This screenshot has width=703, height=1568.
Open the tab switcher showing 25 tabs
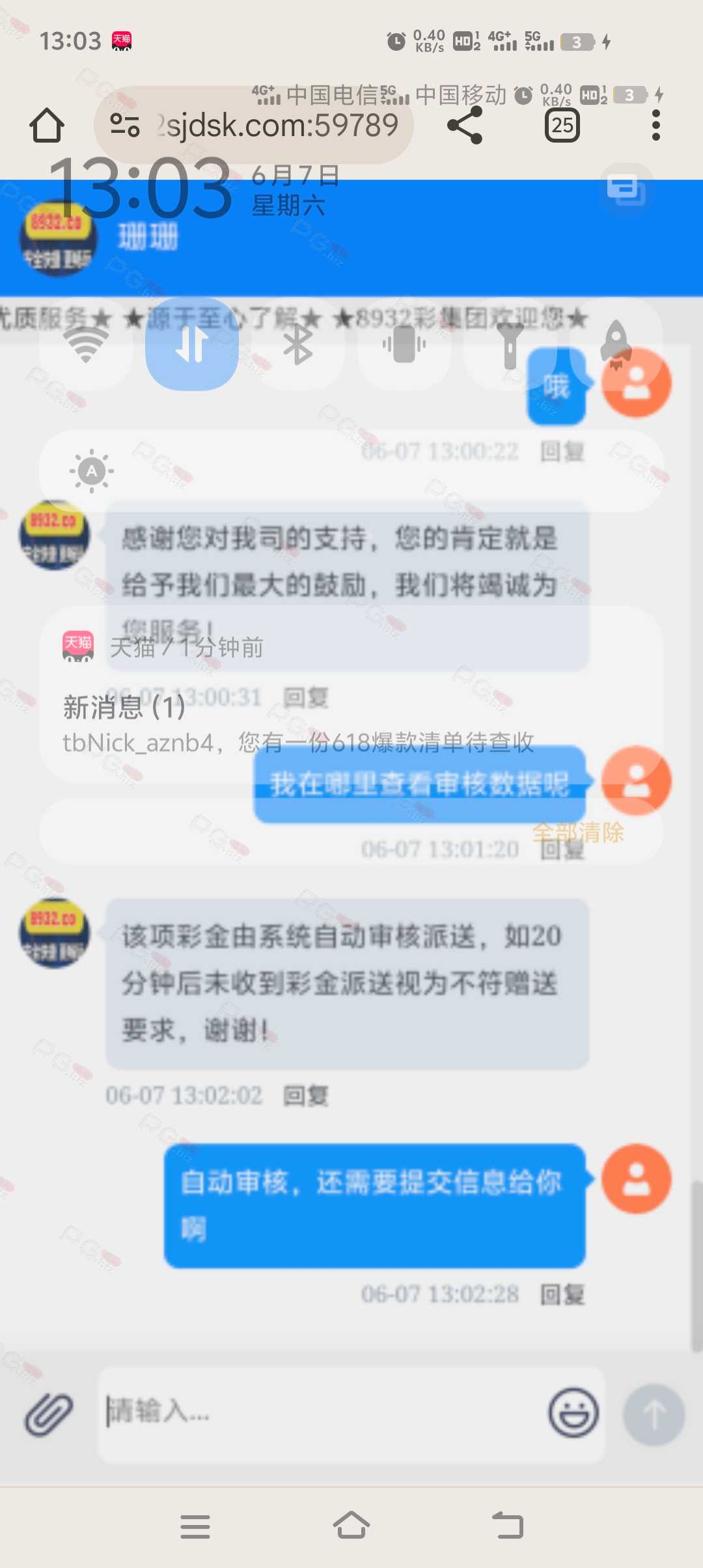coord(562,125)
